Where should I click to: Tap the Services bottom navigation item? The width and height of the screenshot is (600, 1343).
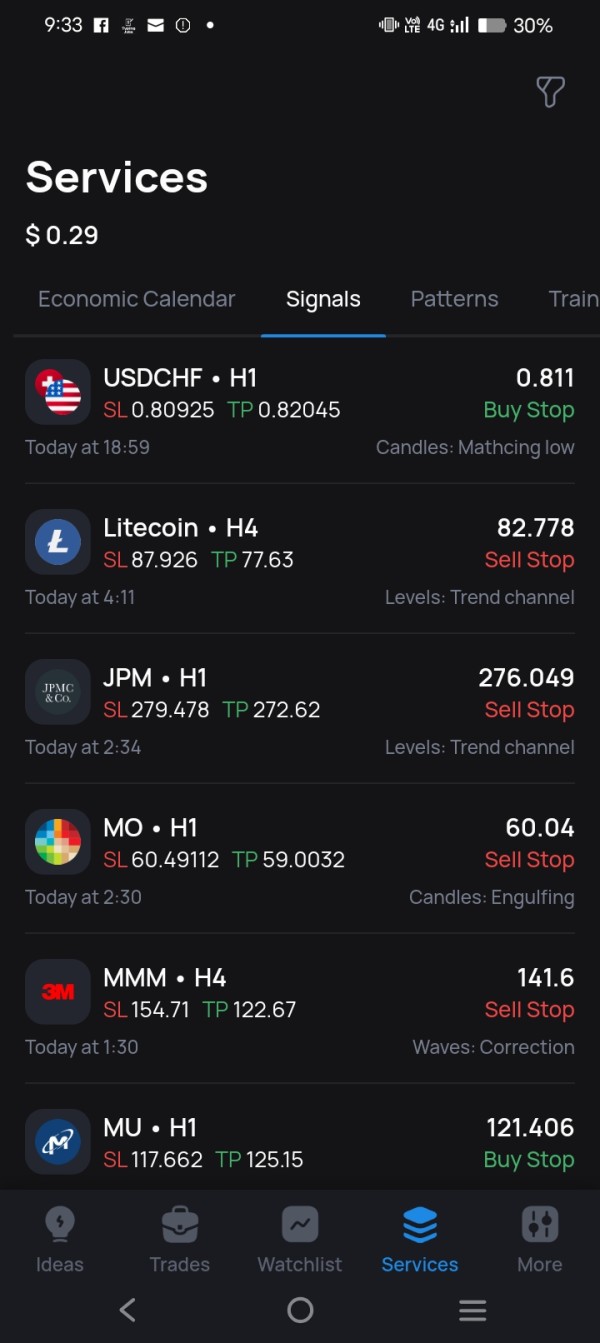coord(420,1240)
